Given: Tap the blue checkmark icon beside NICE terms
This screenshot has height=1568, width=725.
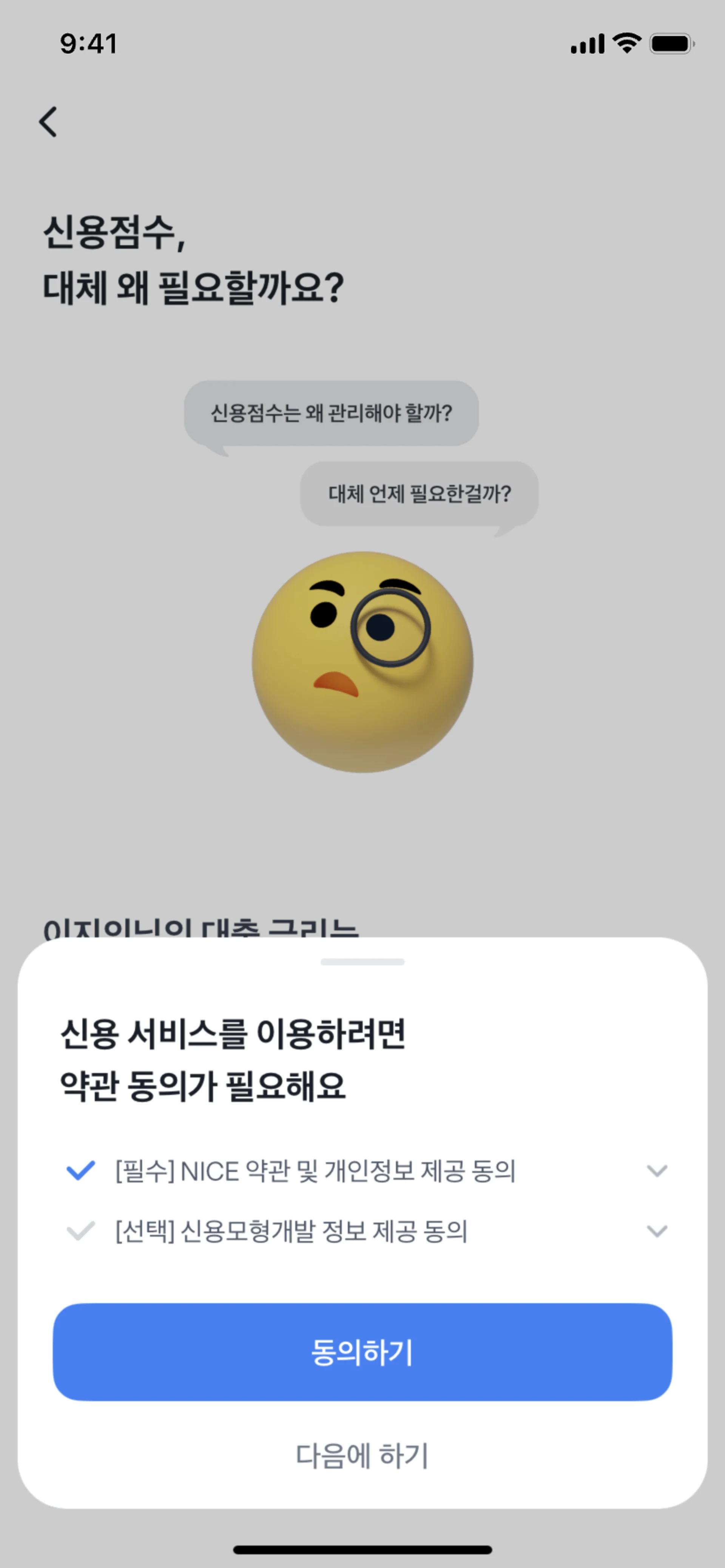Looking at the screenshot, I should 80,1172.
